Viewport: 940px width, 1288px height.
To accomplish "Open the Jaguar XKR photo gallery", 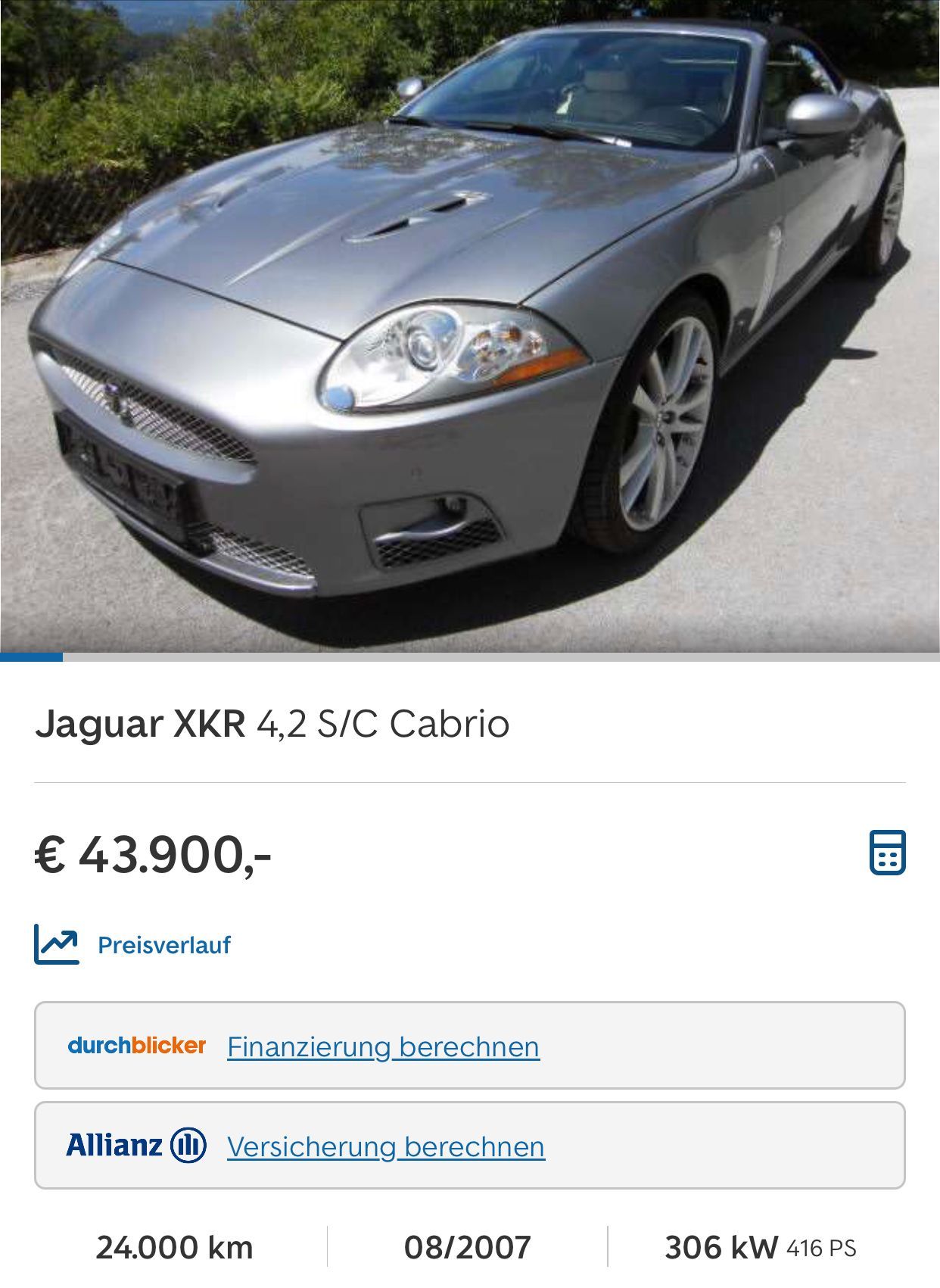I will (469, 326).
